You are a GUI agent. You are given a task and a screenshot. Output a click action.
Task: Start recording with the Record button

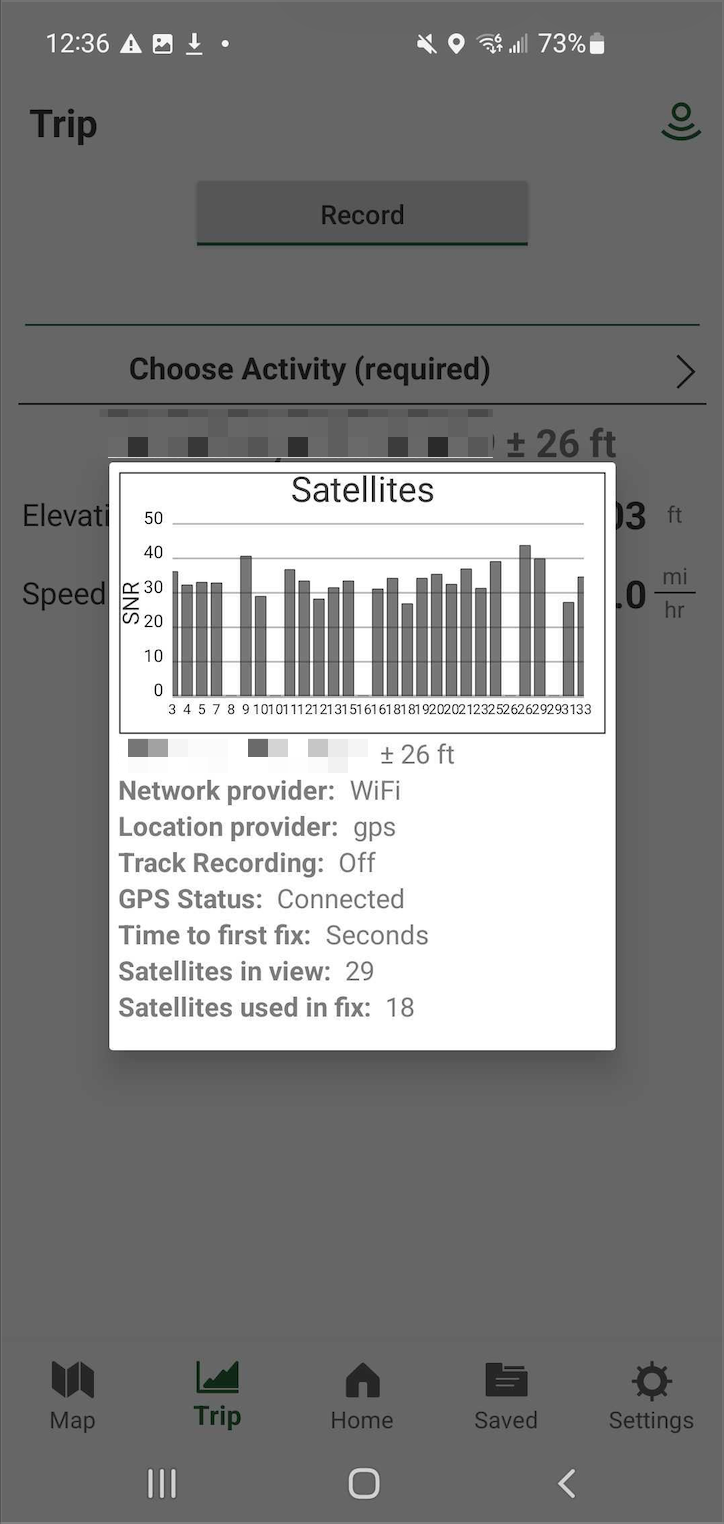pyautogui.click(x=362, y=214)
